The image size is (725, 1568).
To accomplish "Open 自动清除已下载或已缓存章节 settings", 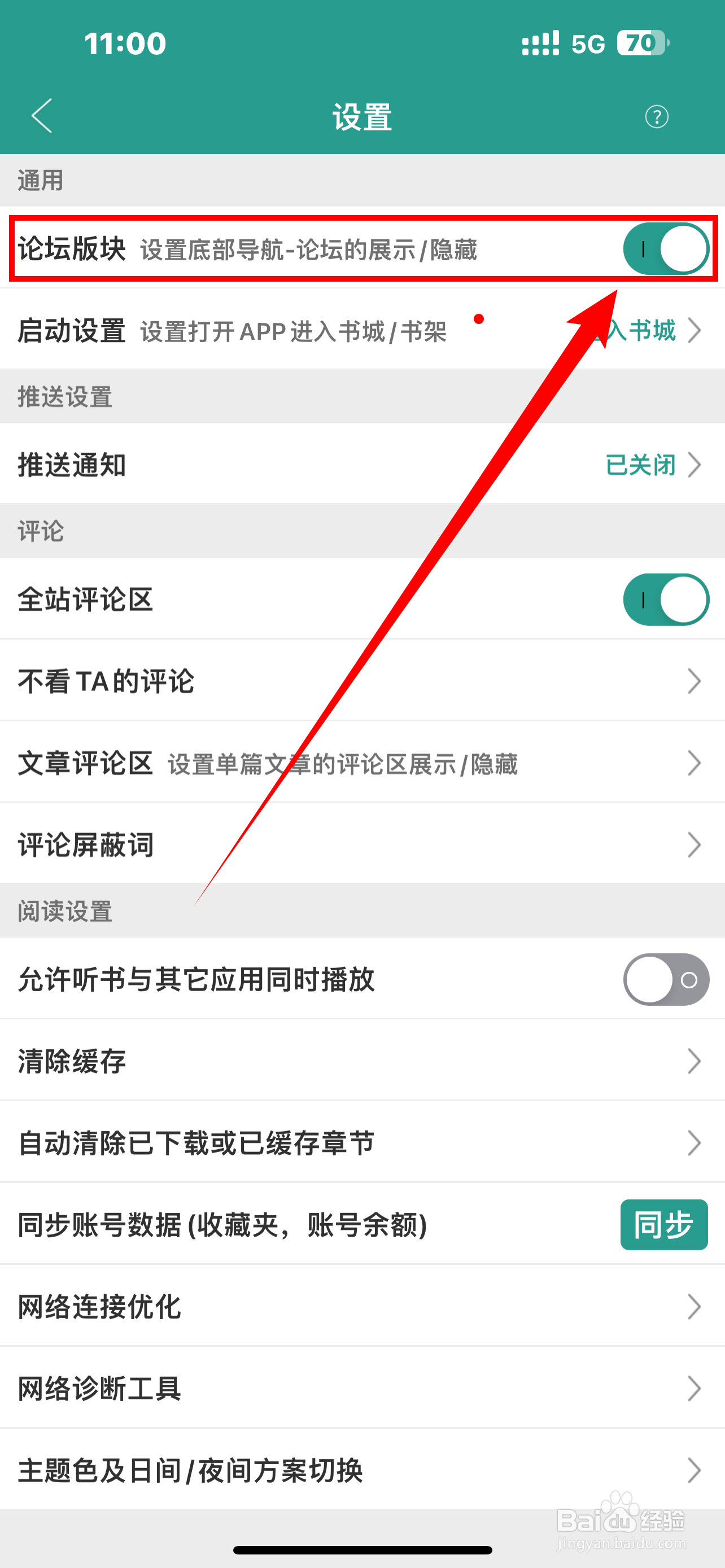I will click(x=362, y=1143).
